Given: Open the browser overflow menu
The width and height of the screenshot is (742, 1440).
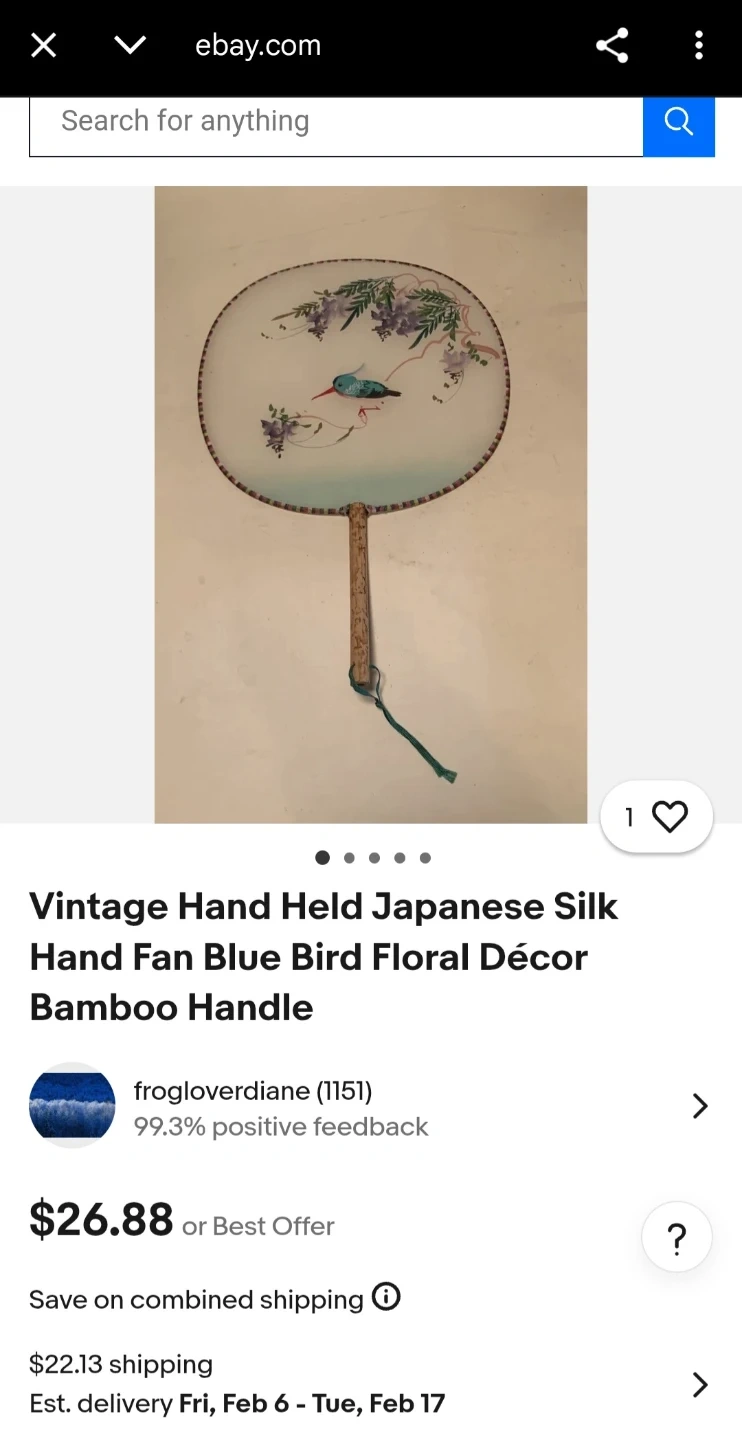Looking at the screenshot, I should pos(698,45).
